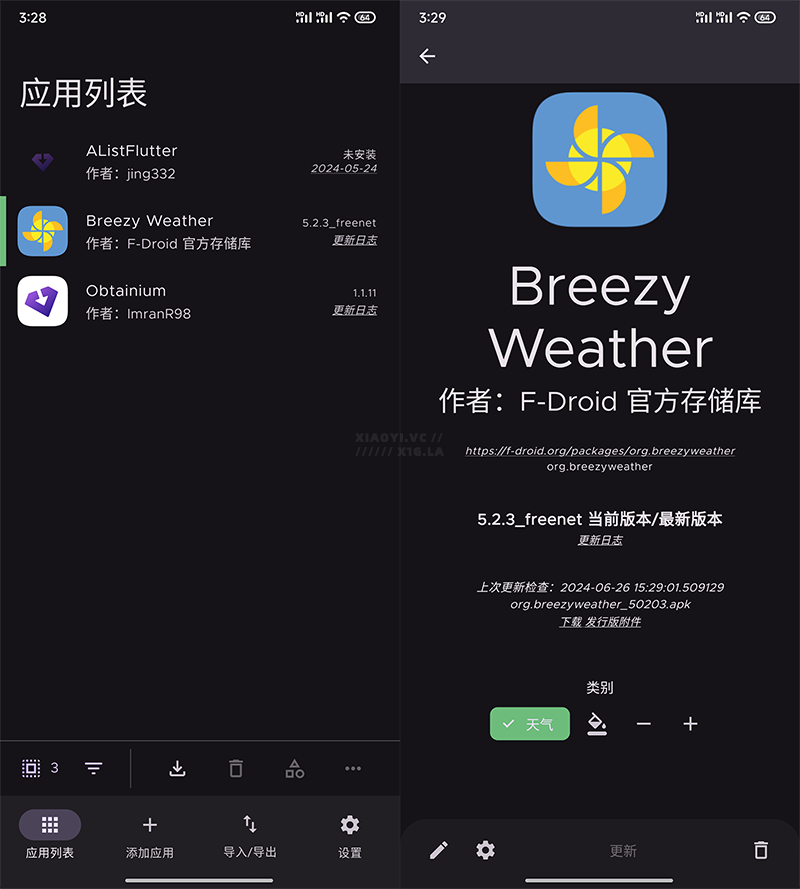Pick a category color with paint bucket
800x889 pixels.
[x=597, y=723]
